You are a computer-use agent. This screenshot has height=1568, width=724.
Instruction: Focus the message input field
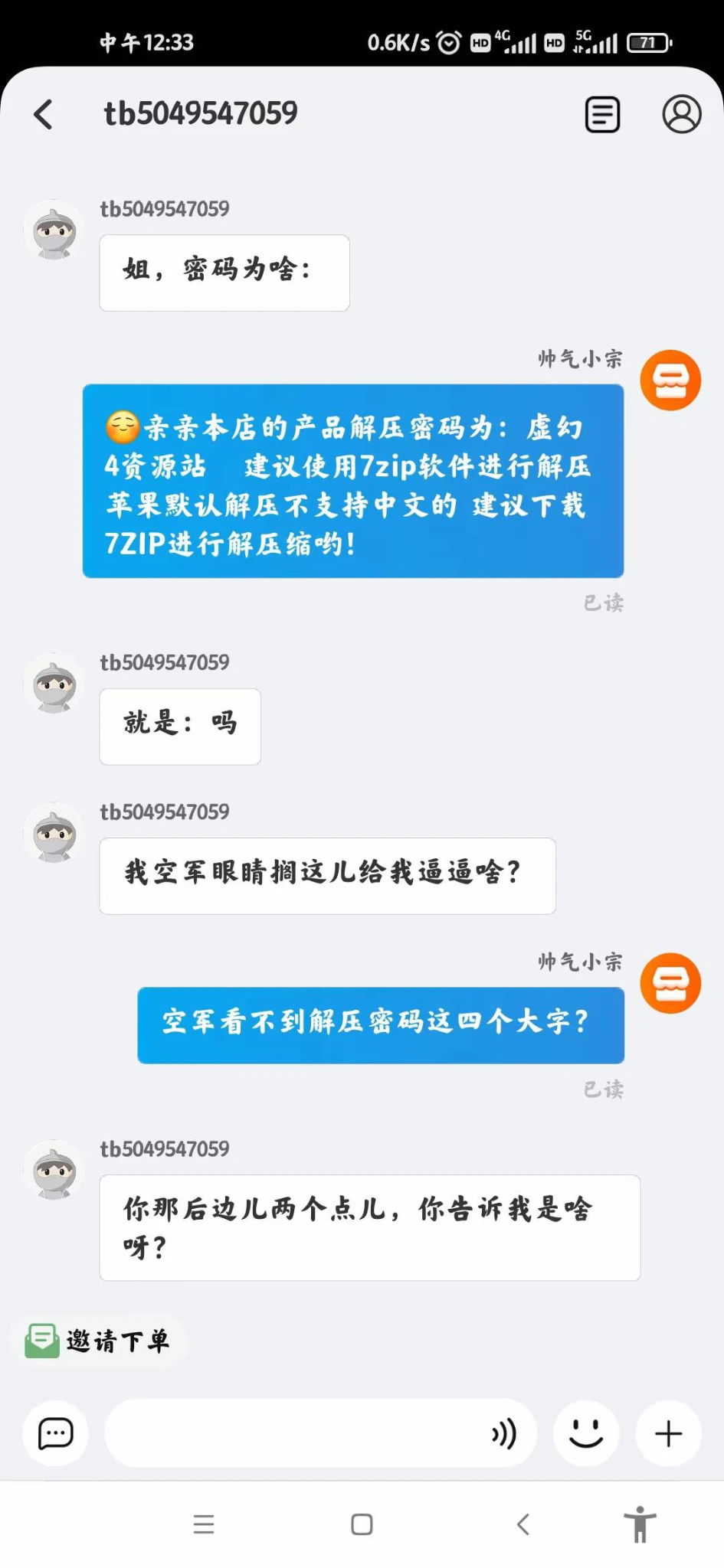tap(295, 1433)
